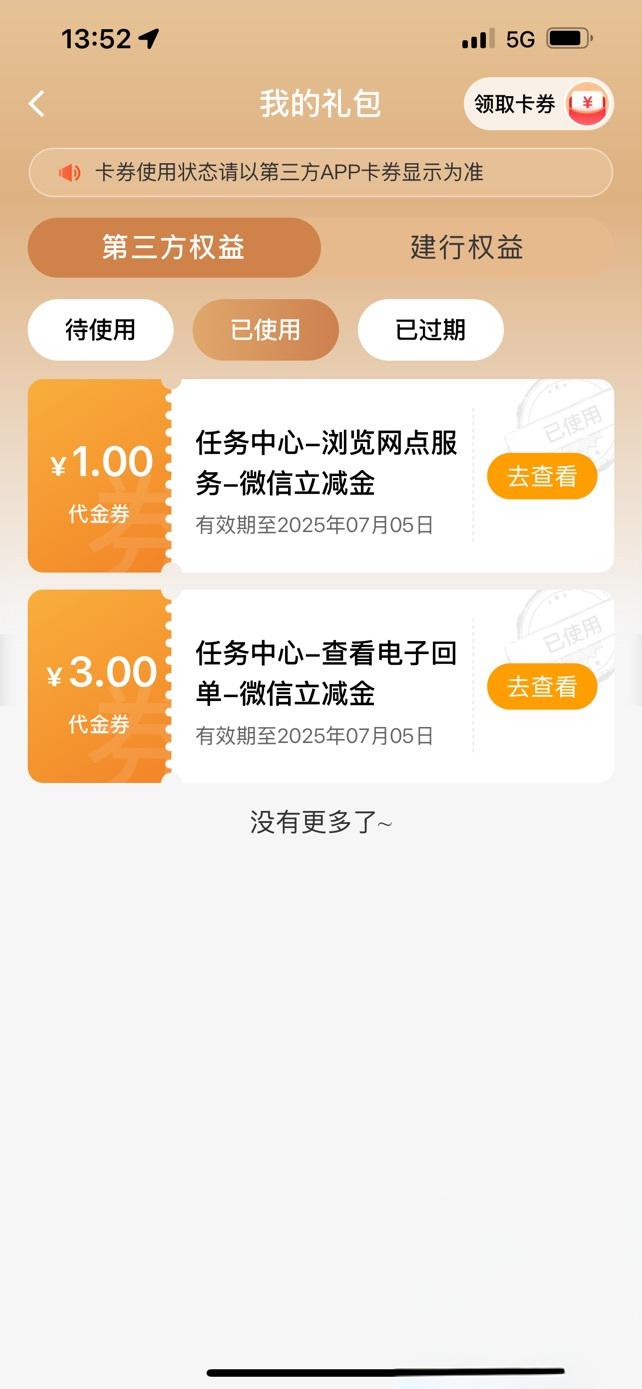Switch to the 建行权益 tab

point(467,248)
